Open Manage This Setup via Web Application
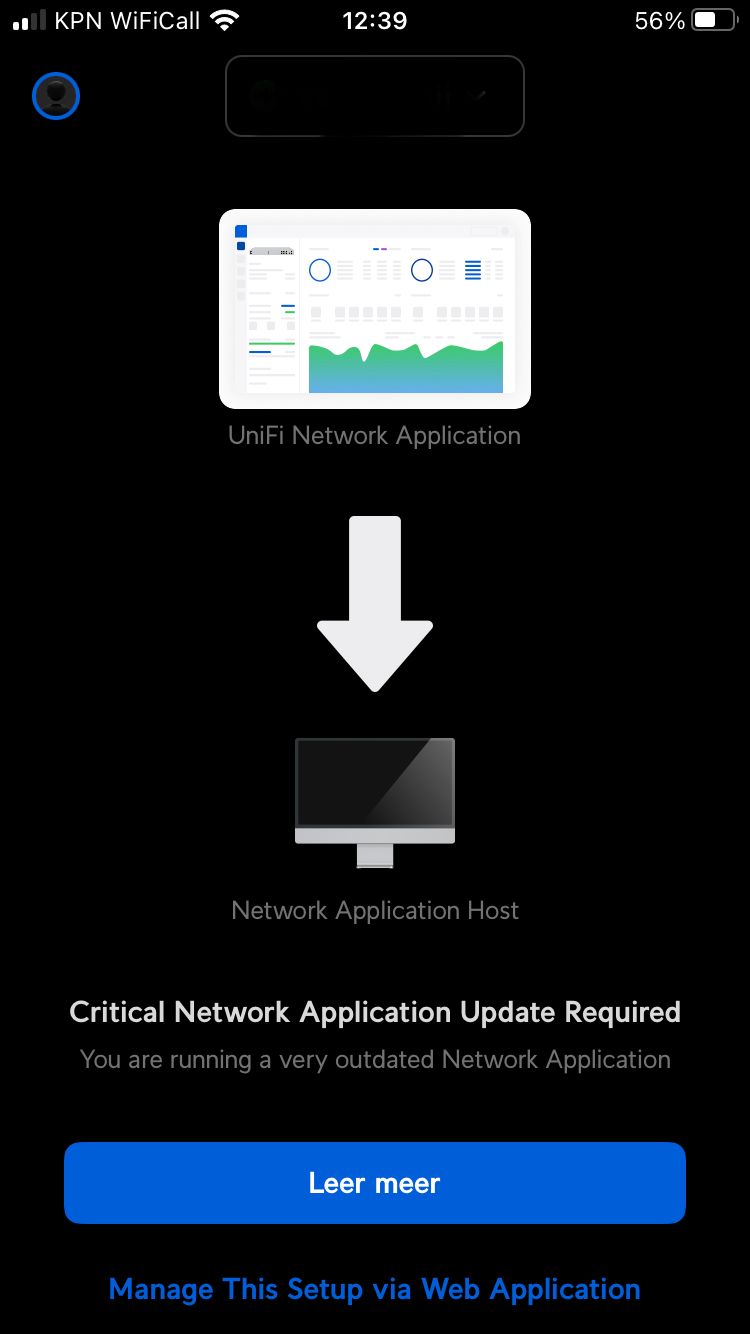This screenshot has height=1334, width=750. click(x=374, y=1289)
